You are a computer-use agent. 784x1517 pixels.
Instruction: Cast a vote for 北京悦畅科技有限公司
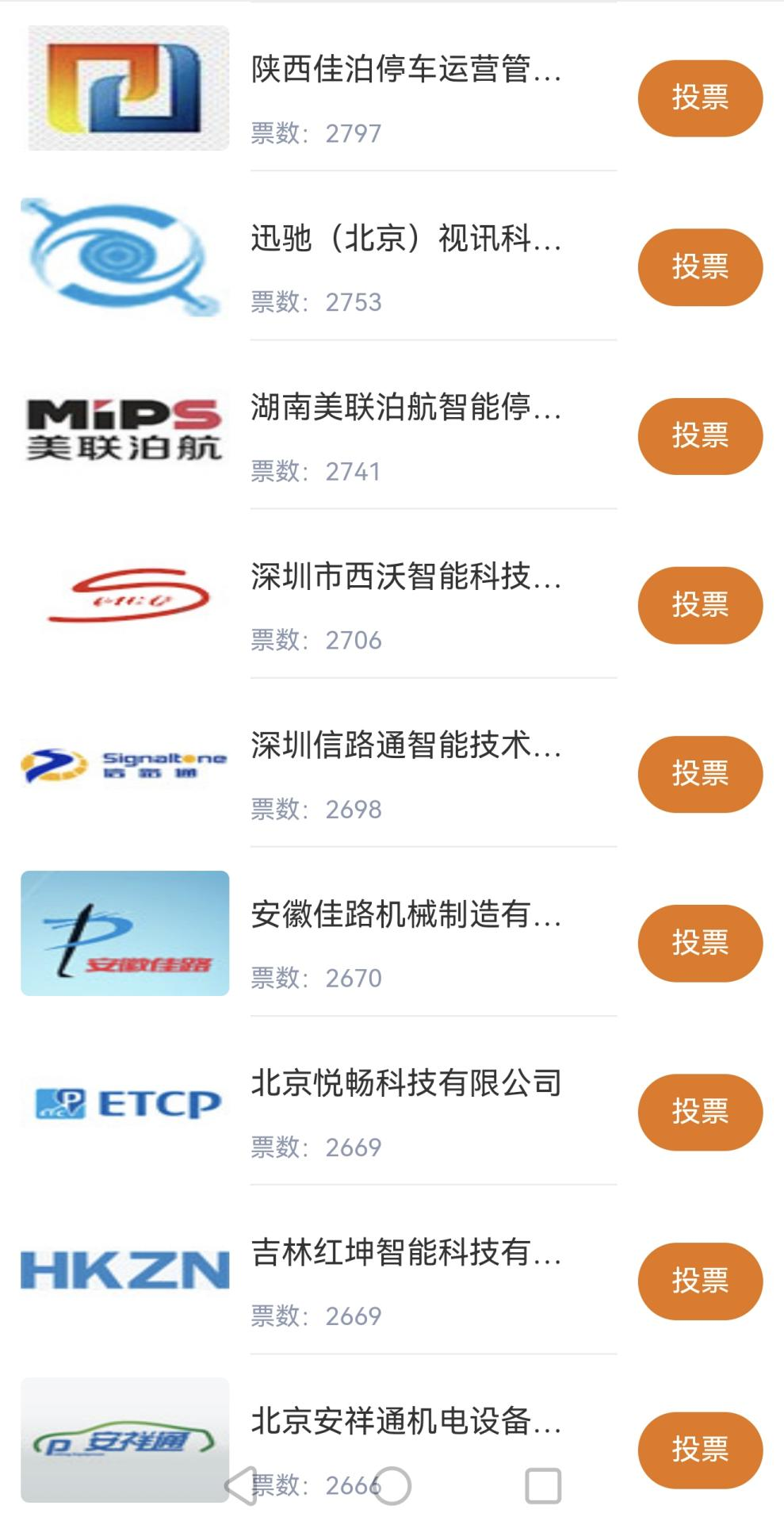pyautogui.click(x=700, y=1112)
